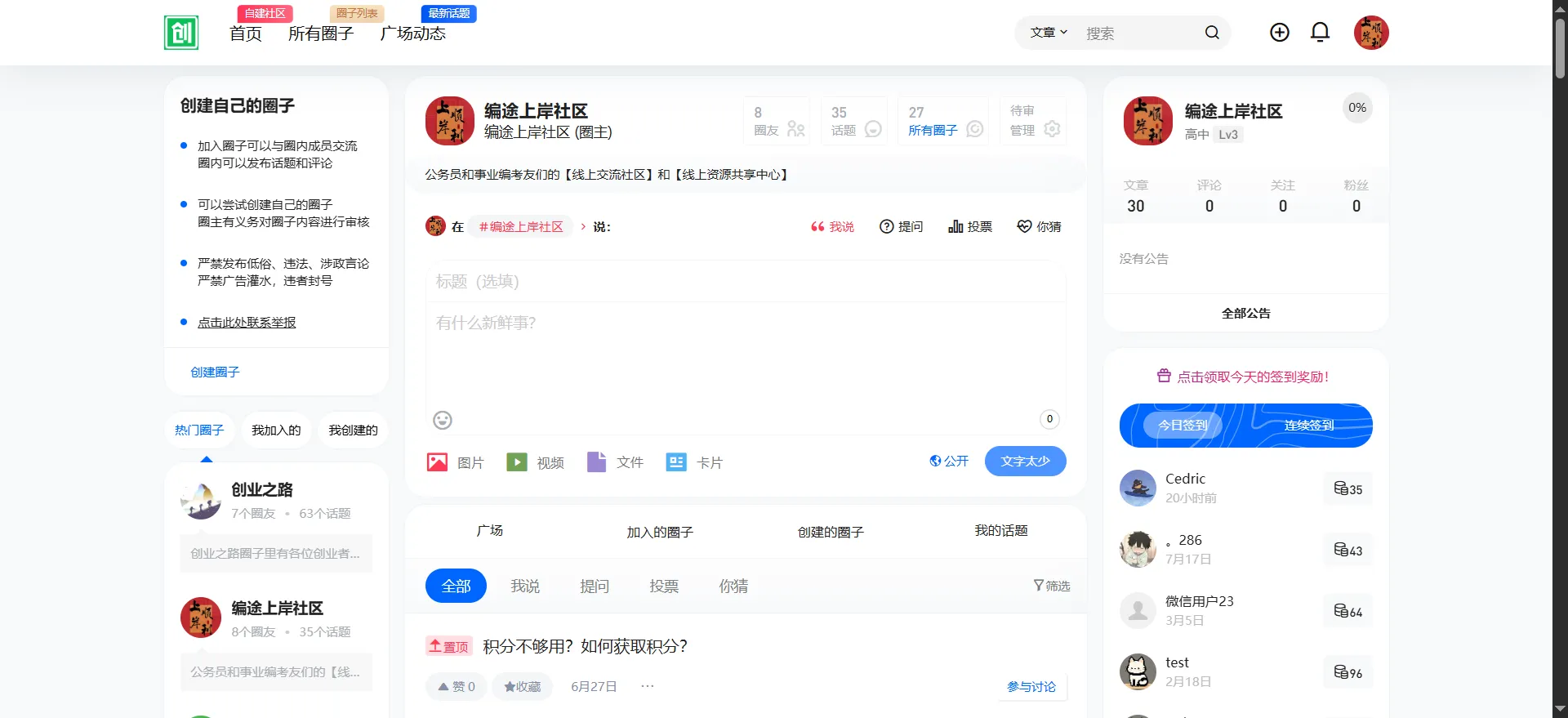1568x718 pixels.
Task: Tap the 今日签到 check-in button
Action: click(1183, 426)
